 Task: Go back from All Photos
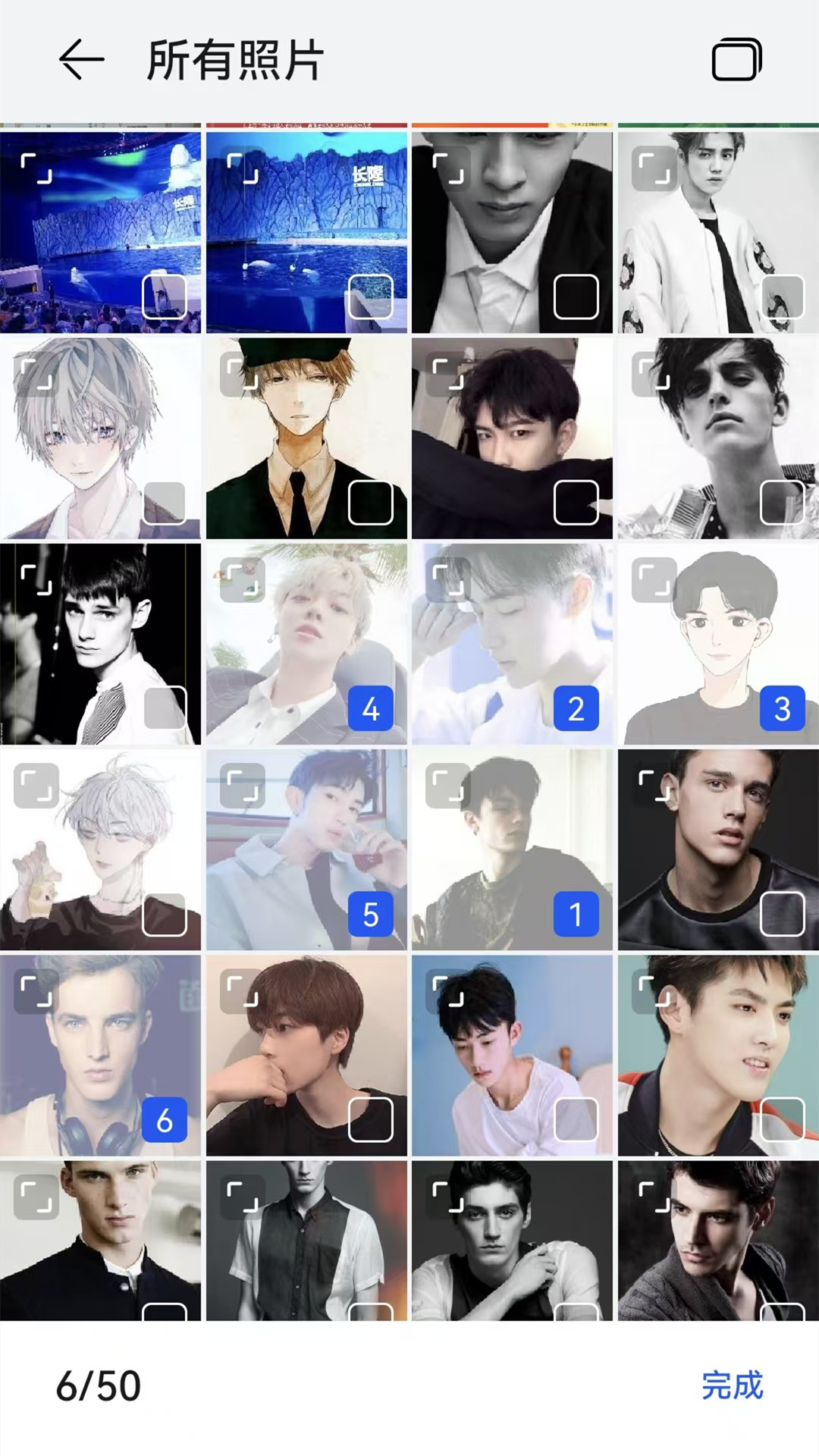[x=81, y=60]
